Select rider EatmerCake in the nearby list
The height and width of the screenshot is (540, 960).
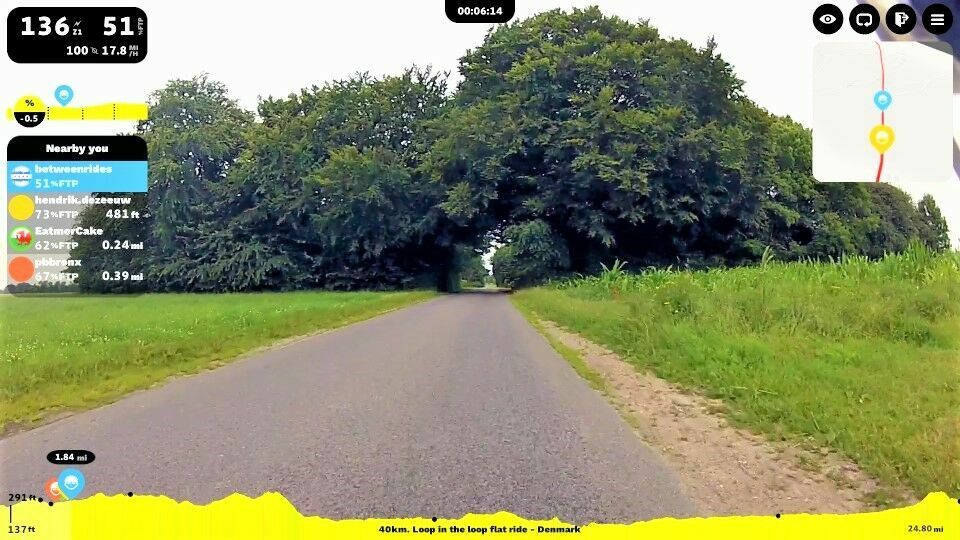tap(78, 238)
